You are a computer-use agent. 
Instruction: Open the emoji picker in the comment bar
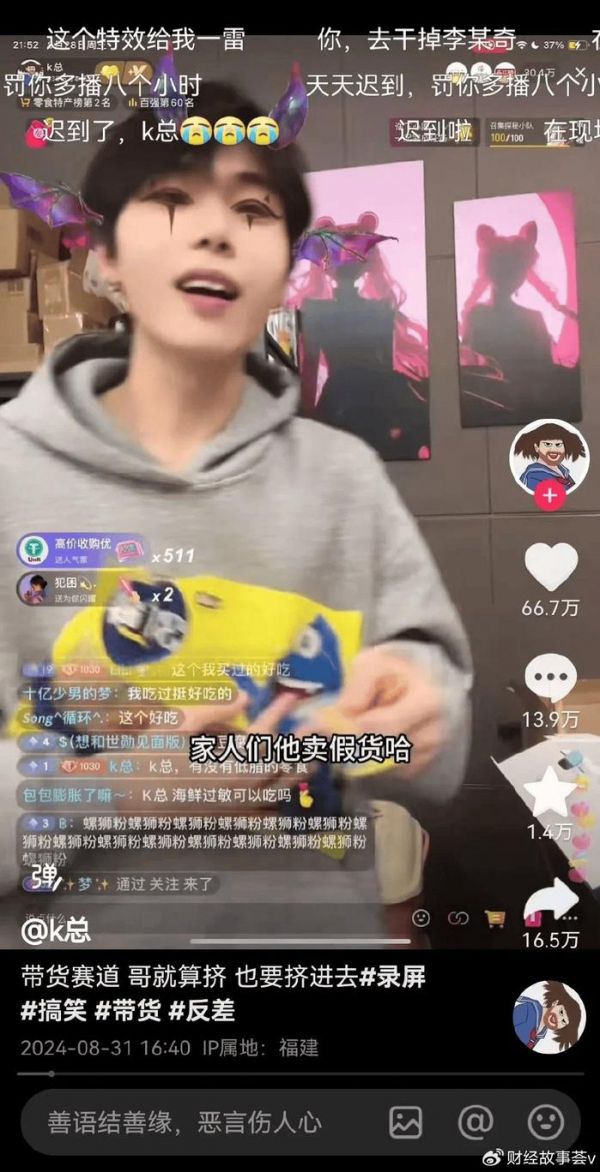545,1122
